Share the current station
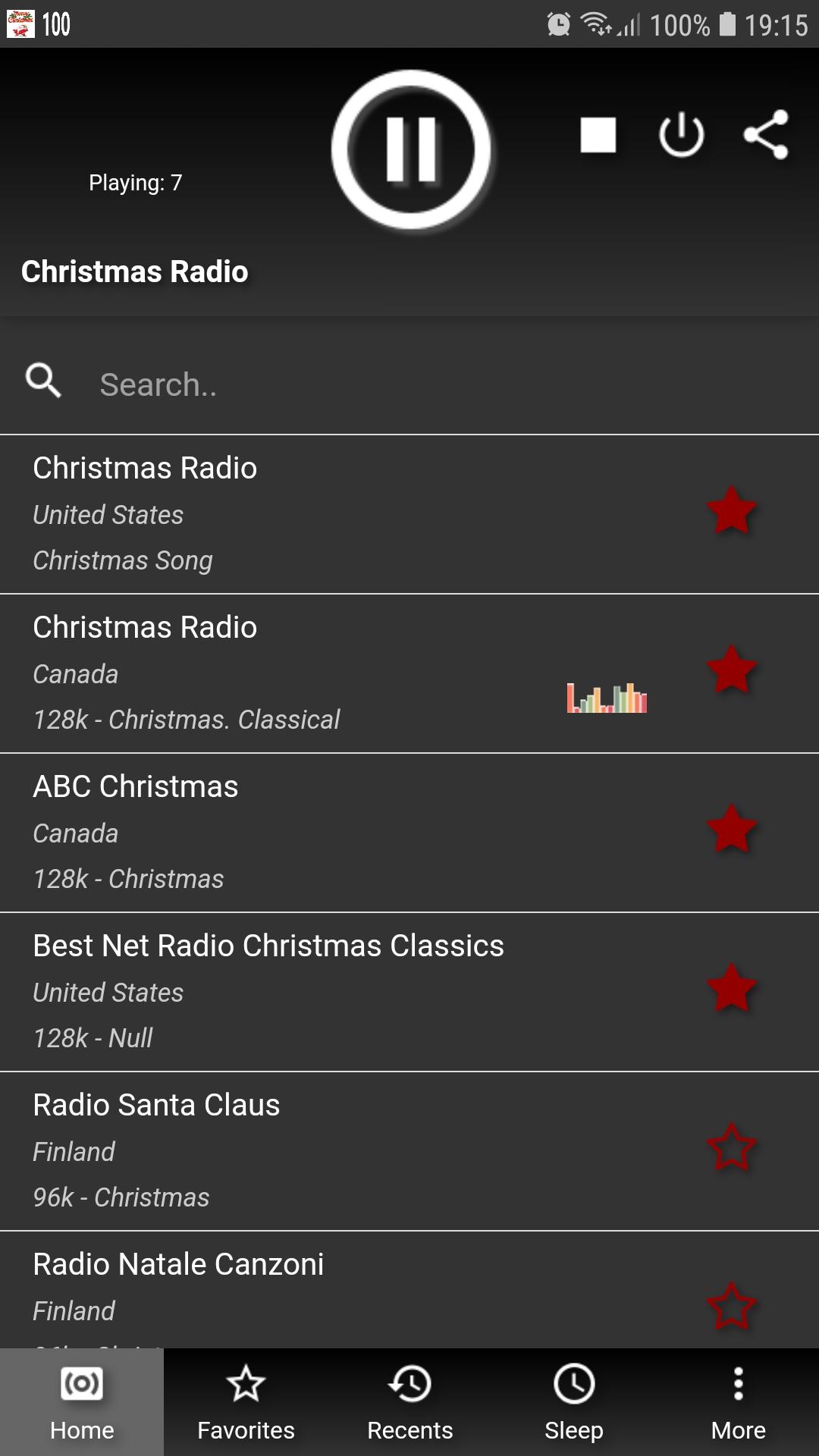Screen dimensions: 819x1456 pos(766,135)
